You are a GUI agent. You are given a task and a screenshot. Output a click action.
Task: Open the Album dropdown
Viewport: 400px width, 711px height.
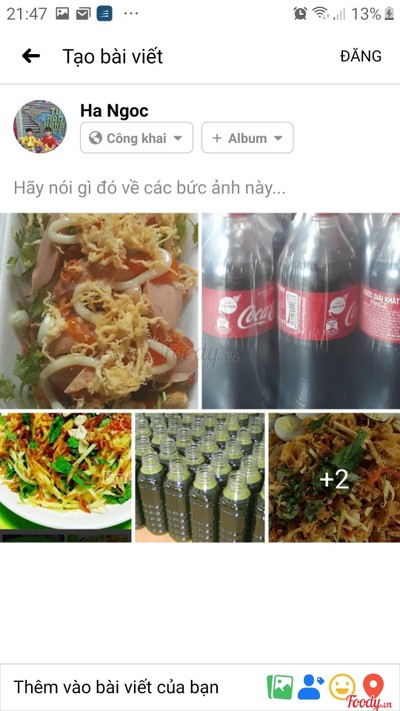pos(247,138)
